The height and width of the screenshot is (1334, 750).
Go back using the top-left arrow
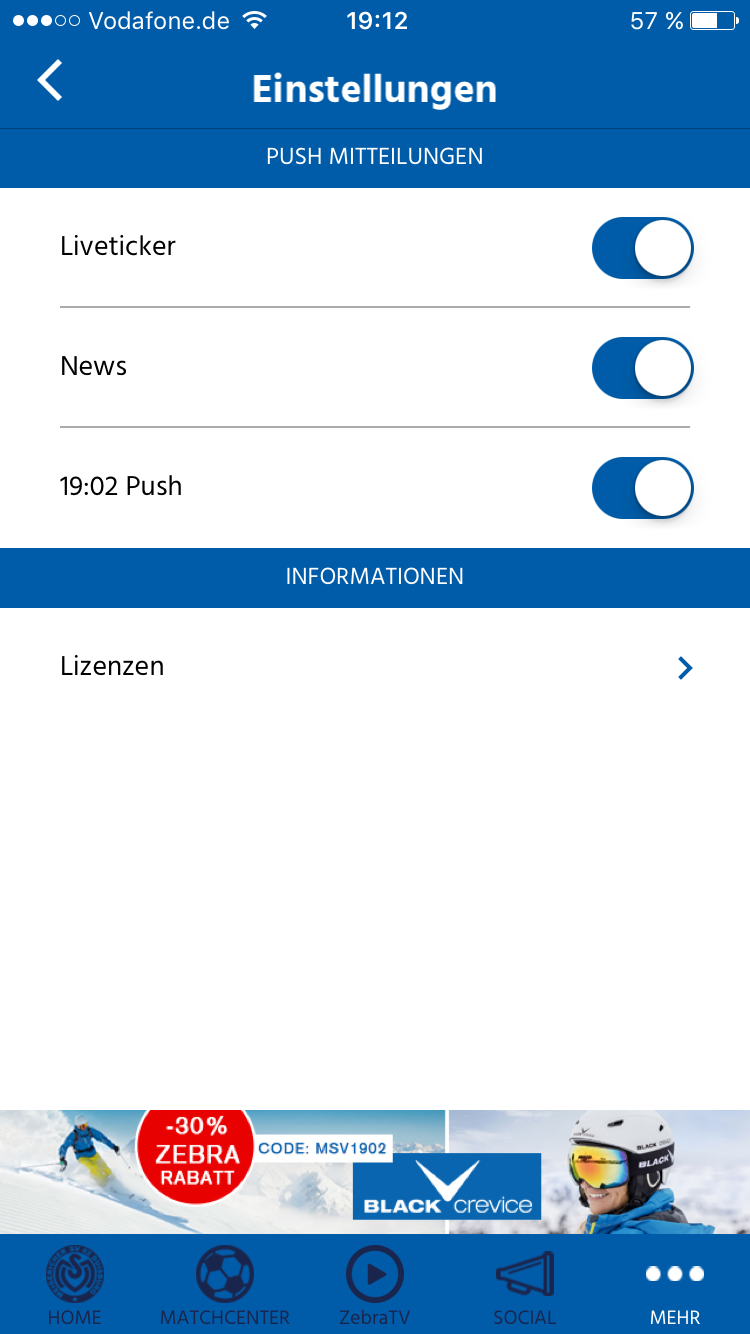coord(50,81)
